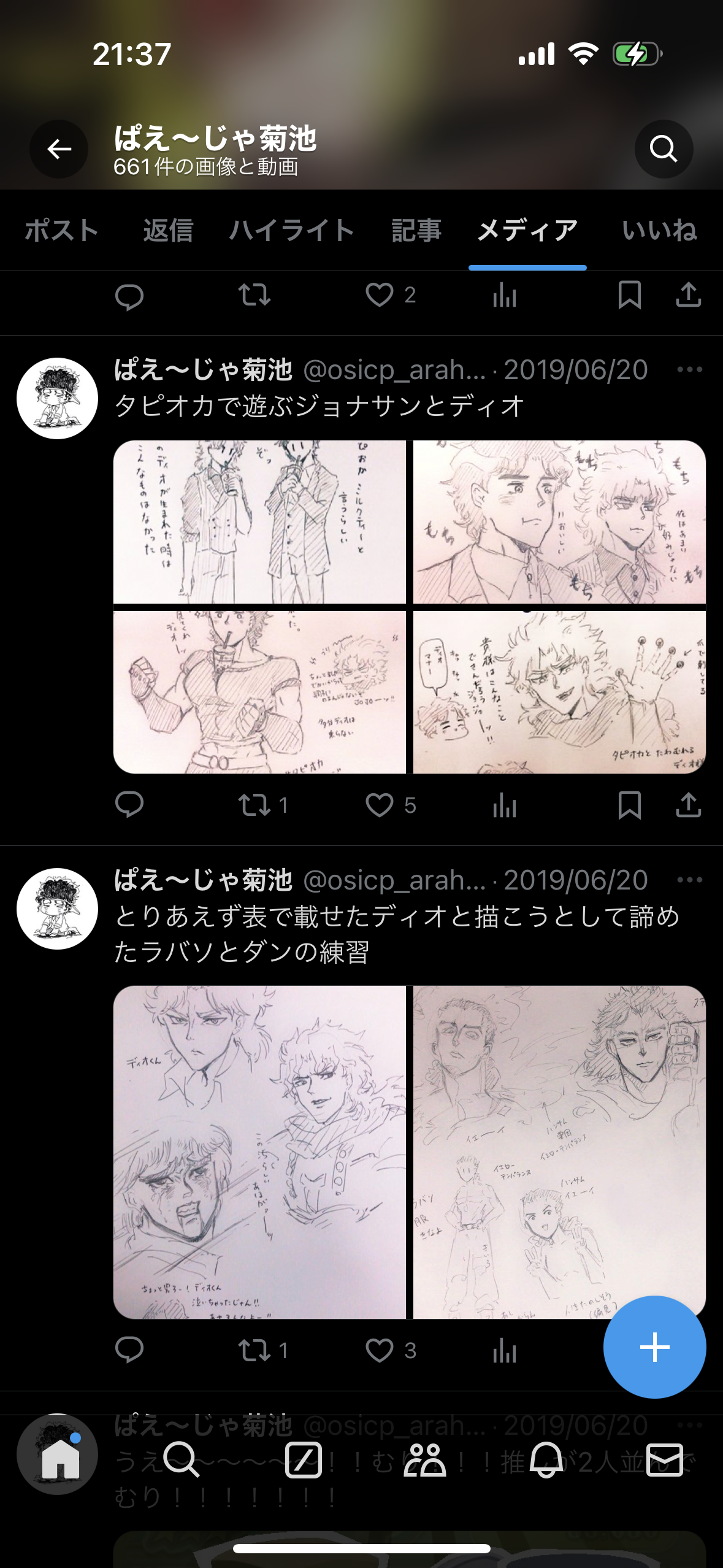Compose a new post

pyautogui.click(x=654, y=1347)
